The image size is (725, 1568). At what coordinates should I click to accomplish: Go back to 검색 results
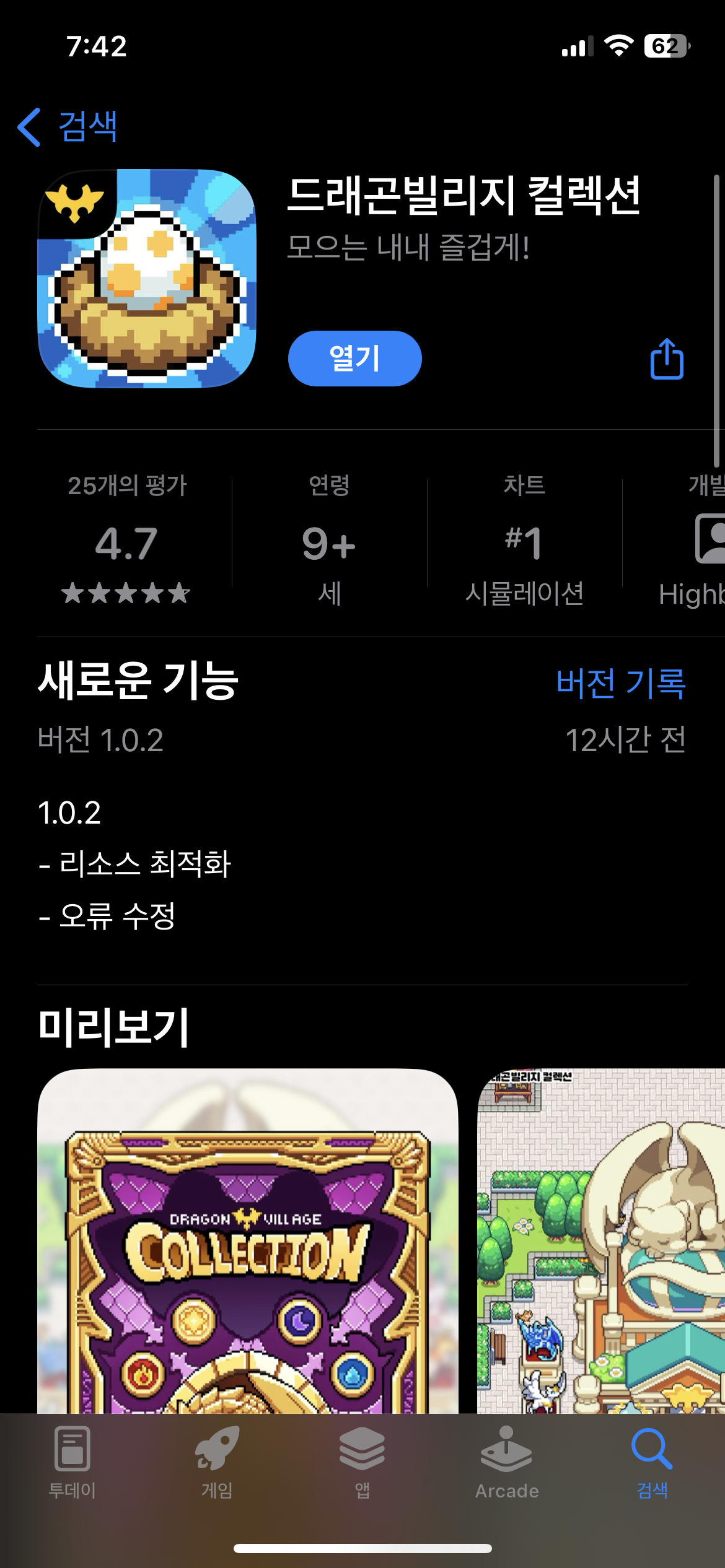[67, 127]
